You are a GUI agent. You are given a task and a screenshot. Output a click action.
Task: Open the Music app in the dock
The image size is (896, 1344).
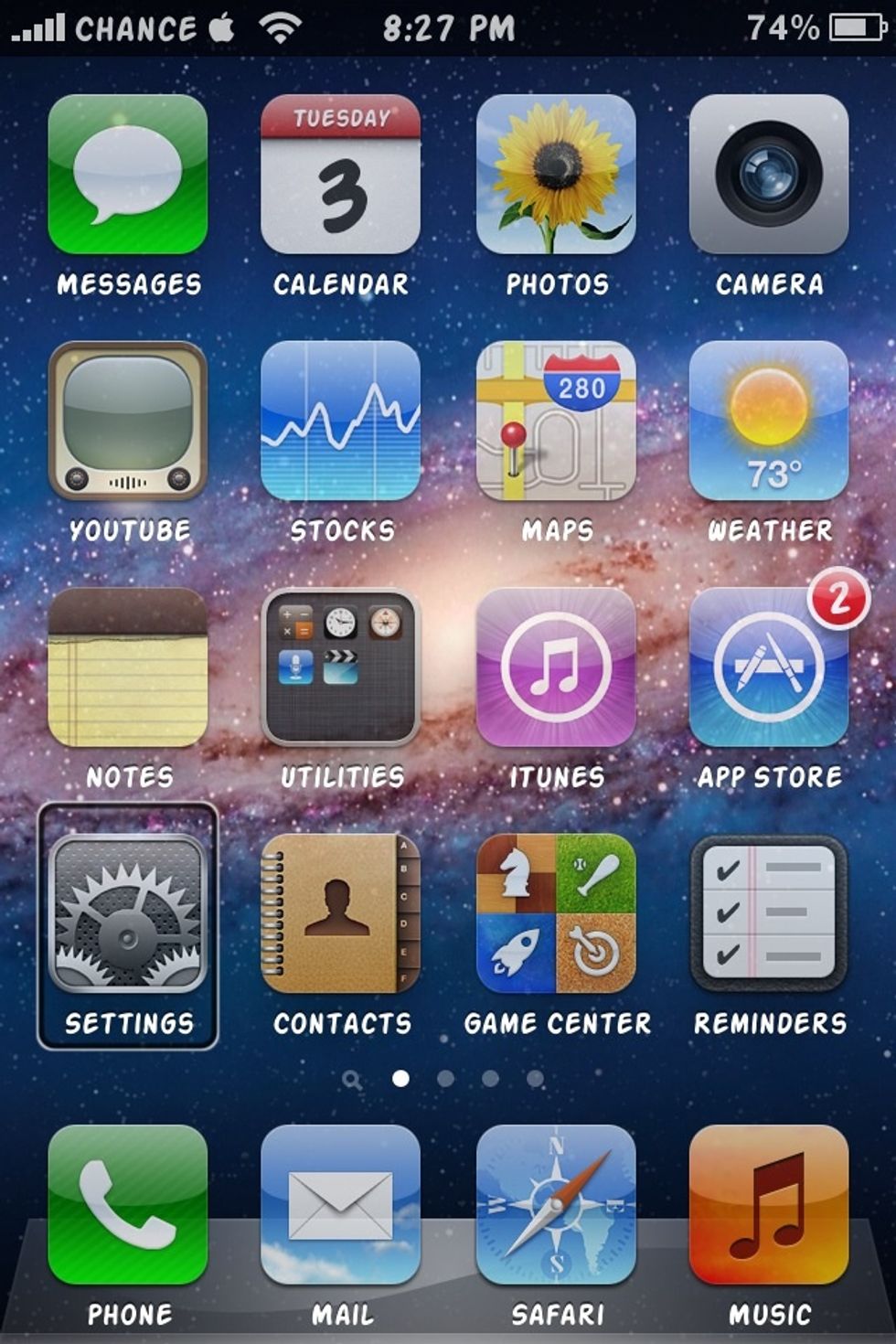pos(768,1205)
